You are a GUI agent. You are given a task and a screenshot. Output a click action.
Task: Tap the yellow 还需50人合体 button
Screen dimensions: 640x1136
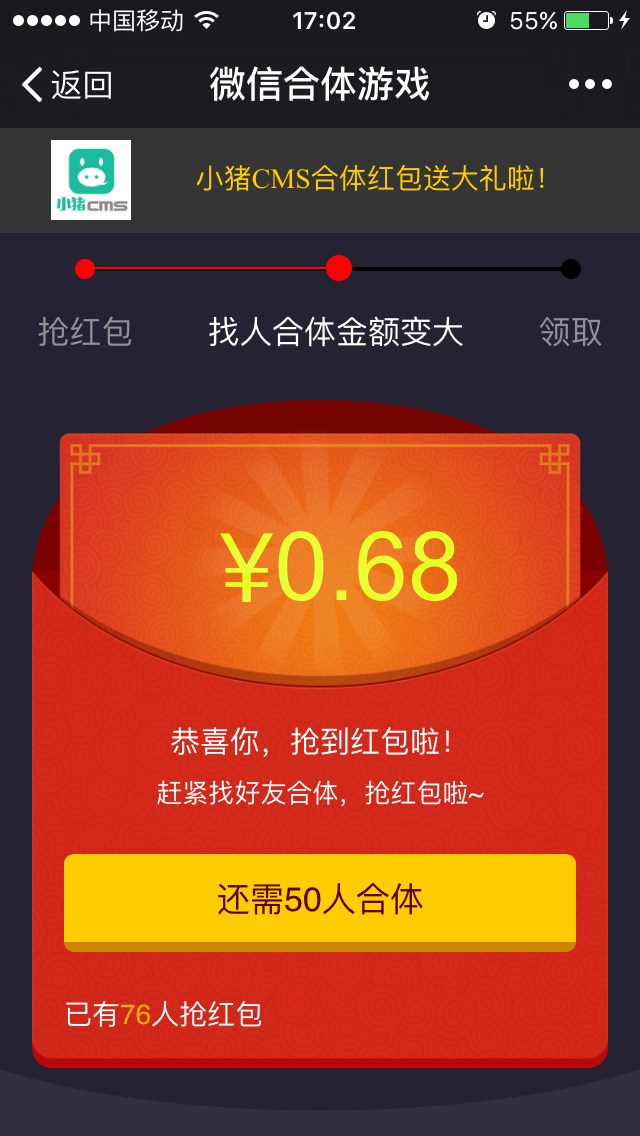pos(320,900)
